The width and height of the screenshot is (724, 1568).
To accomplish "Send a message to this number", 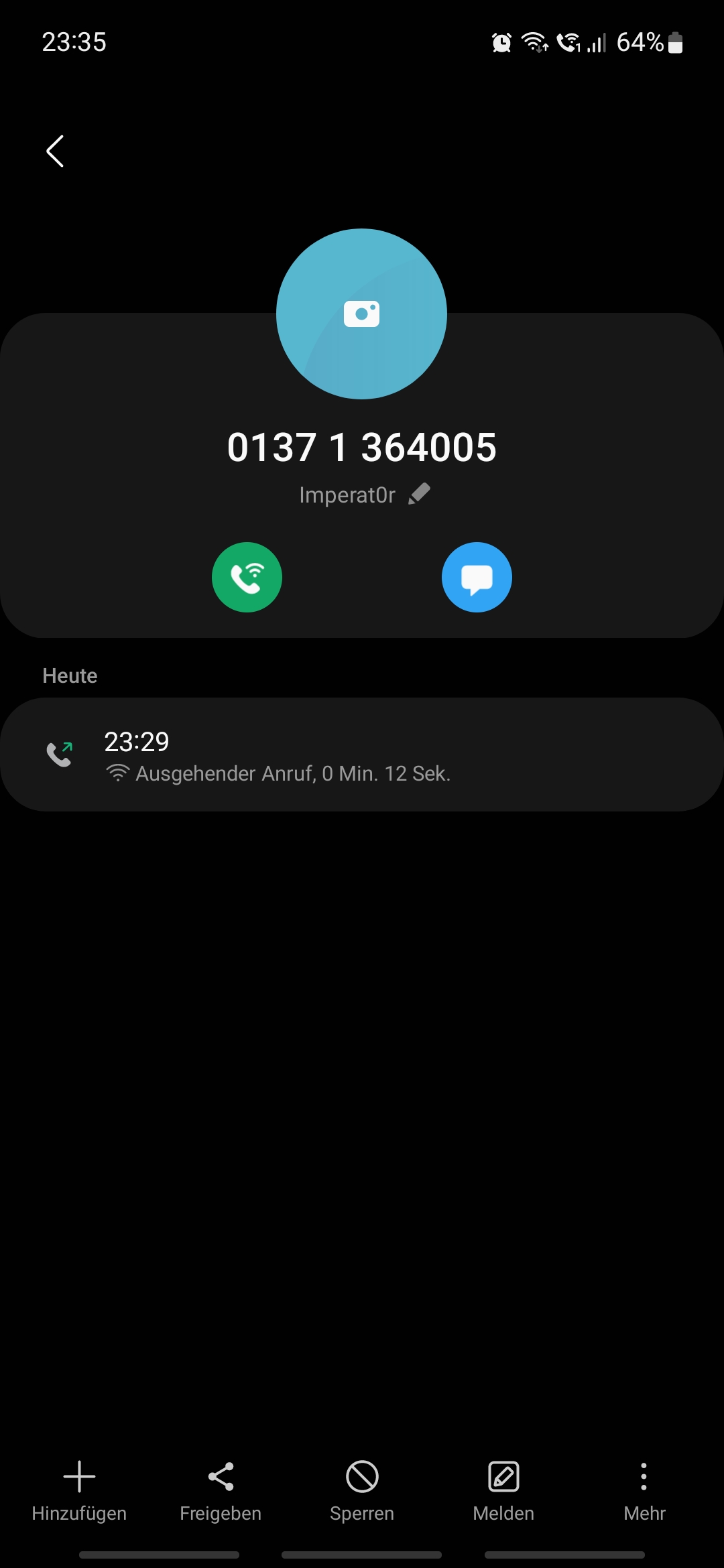I will click(477, 577).
